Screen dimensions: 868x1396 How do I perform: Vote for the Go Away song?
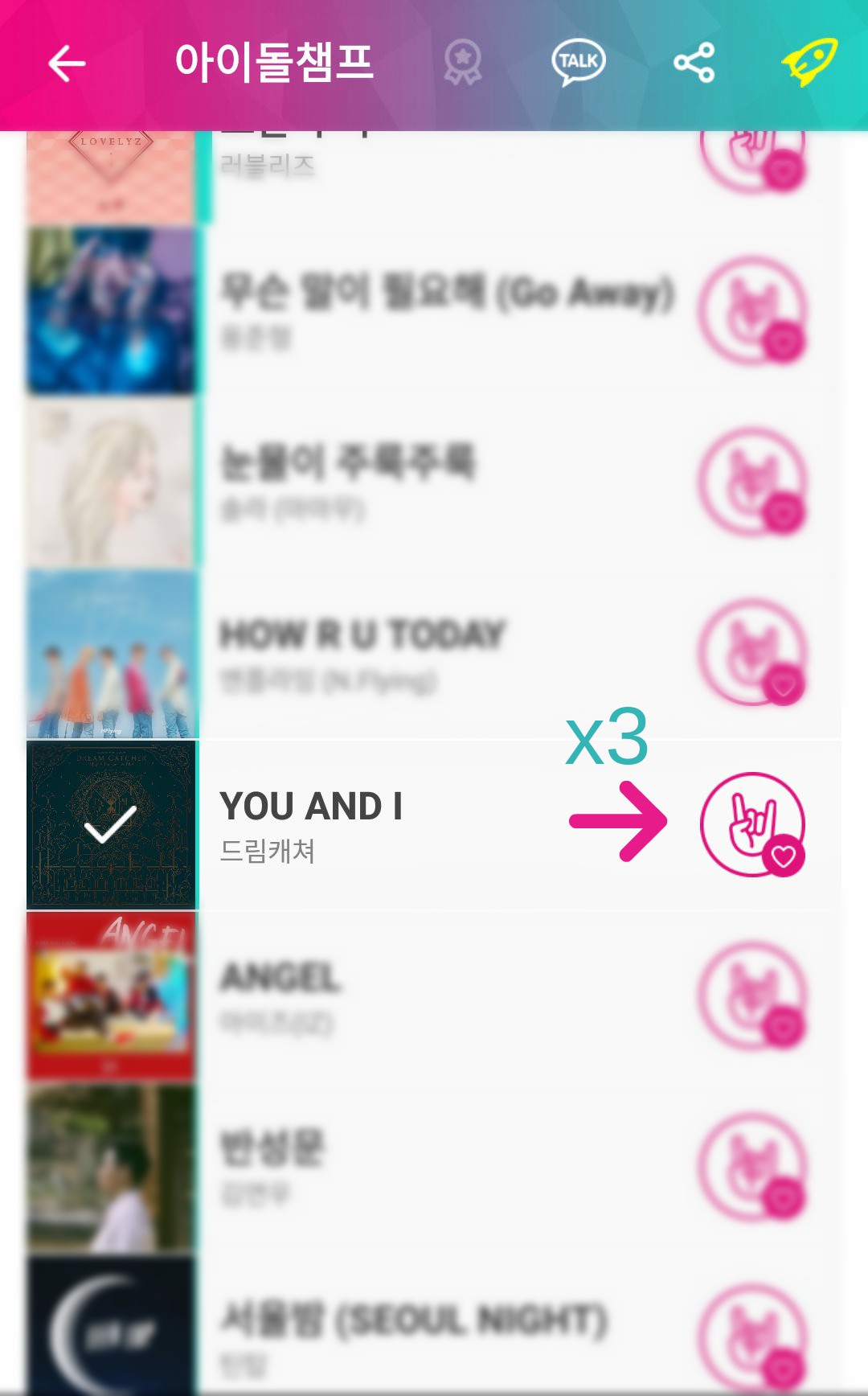click(752, 310)
